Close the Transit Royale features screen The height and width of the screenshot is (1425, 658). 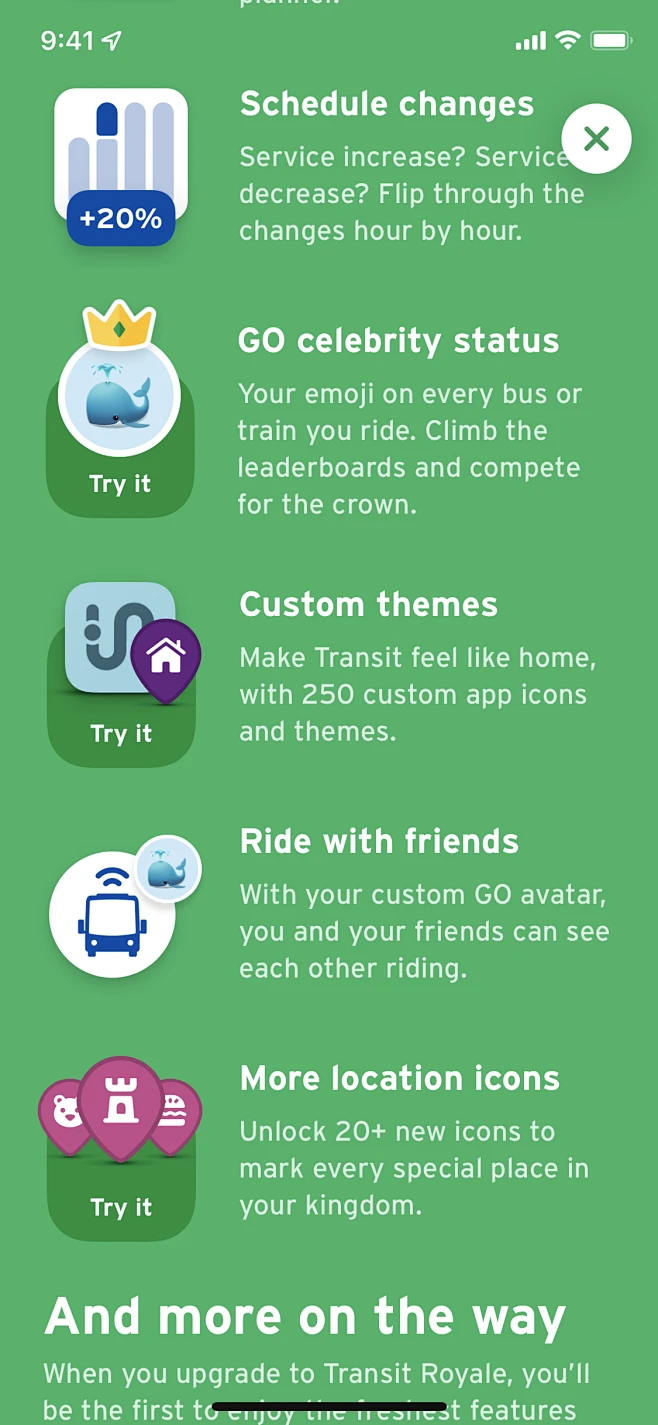pyautogui.click(x=596, y=139)
